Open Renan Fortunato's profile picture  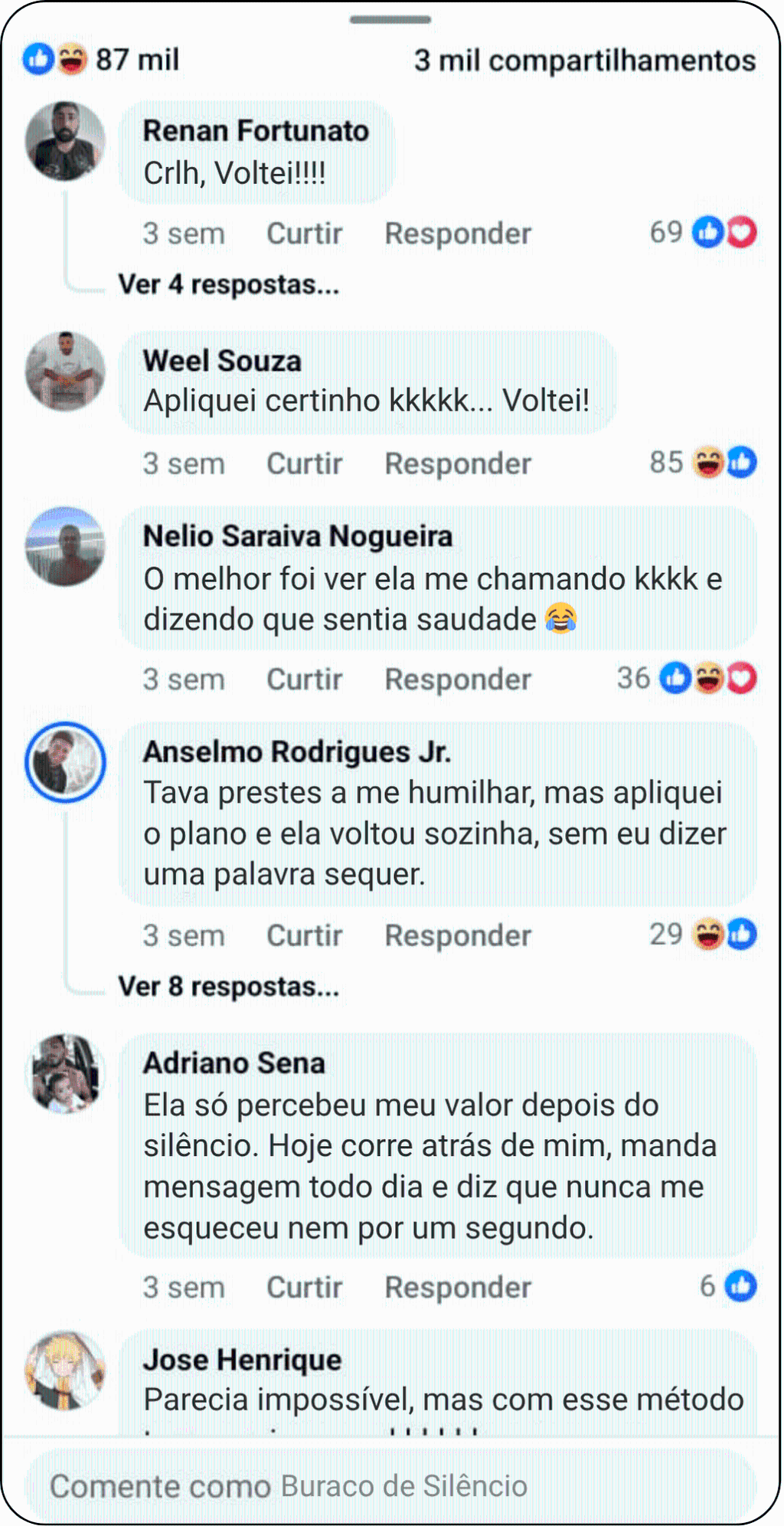pos(65,142)
